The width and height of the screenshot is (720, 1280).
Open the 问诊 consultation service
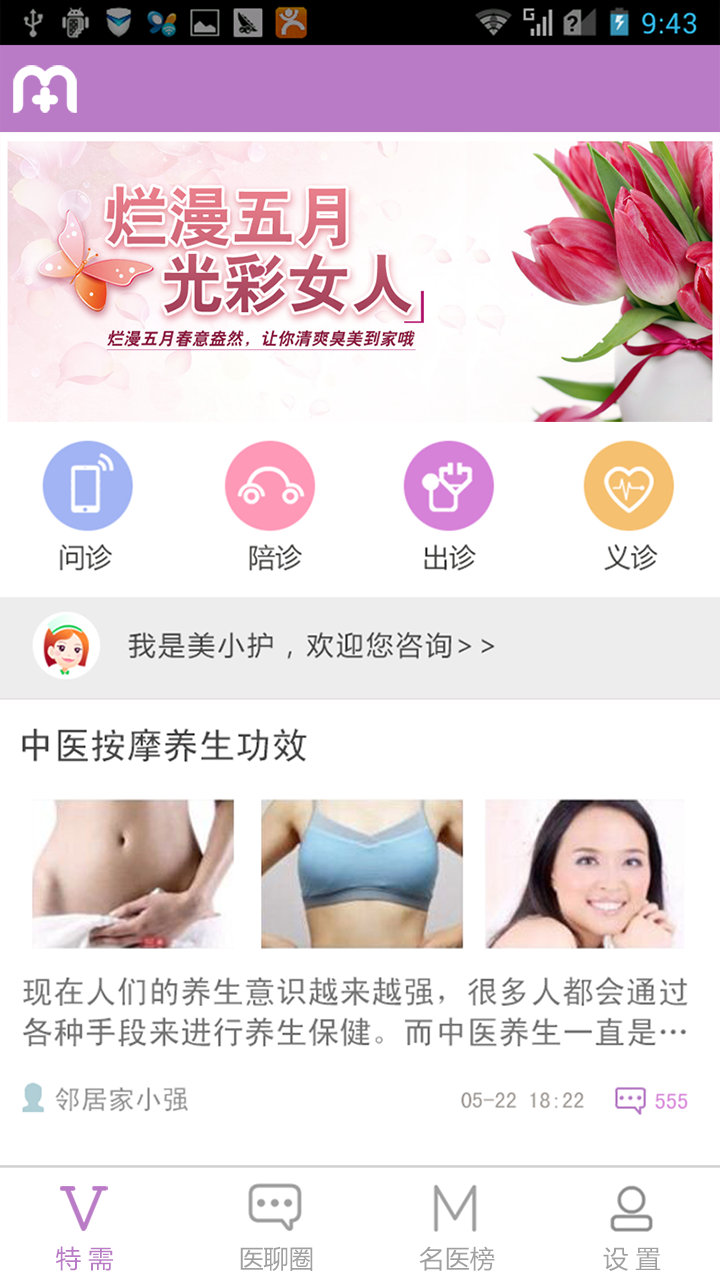pos(87,507)
